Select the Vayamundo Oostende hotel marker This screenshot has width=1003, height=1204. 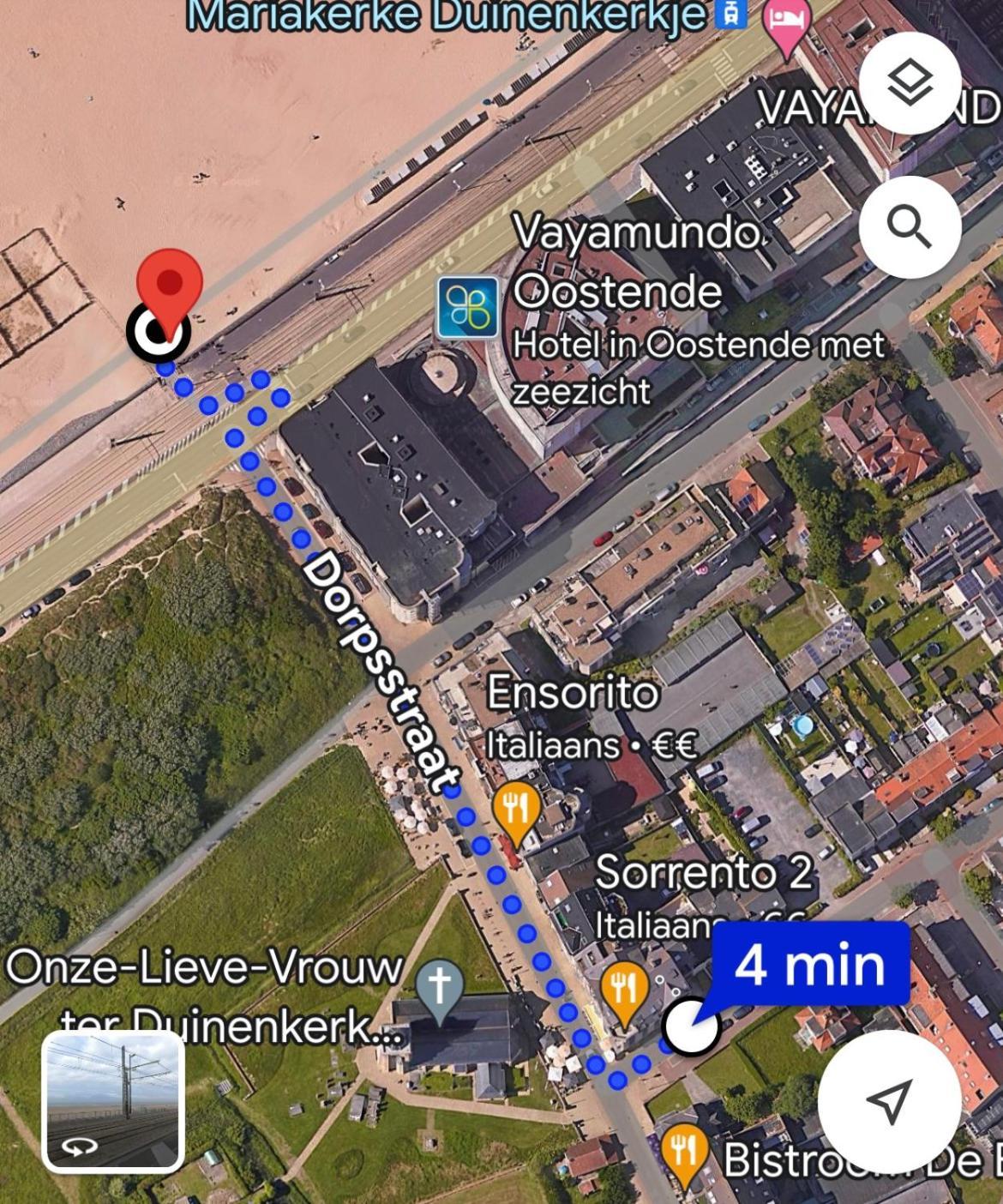[467, 307]
